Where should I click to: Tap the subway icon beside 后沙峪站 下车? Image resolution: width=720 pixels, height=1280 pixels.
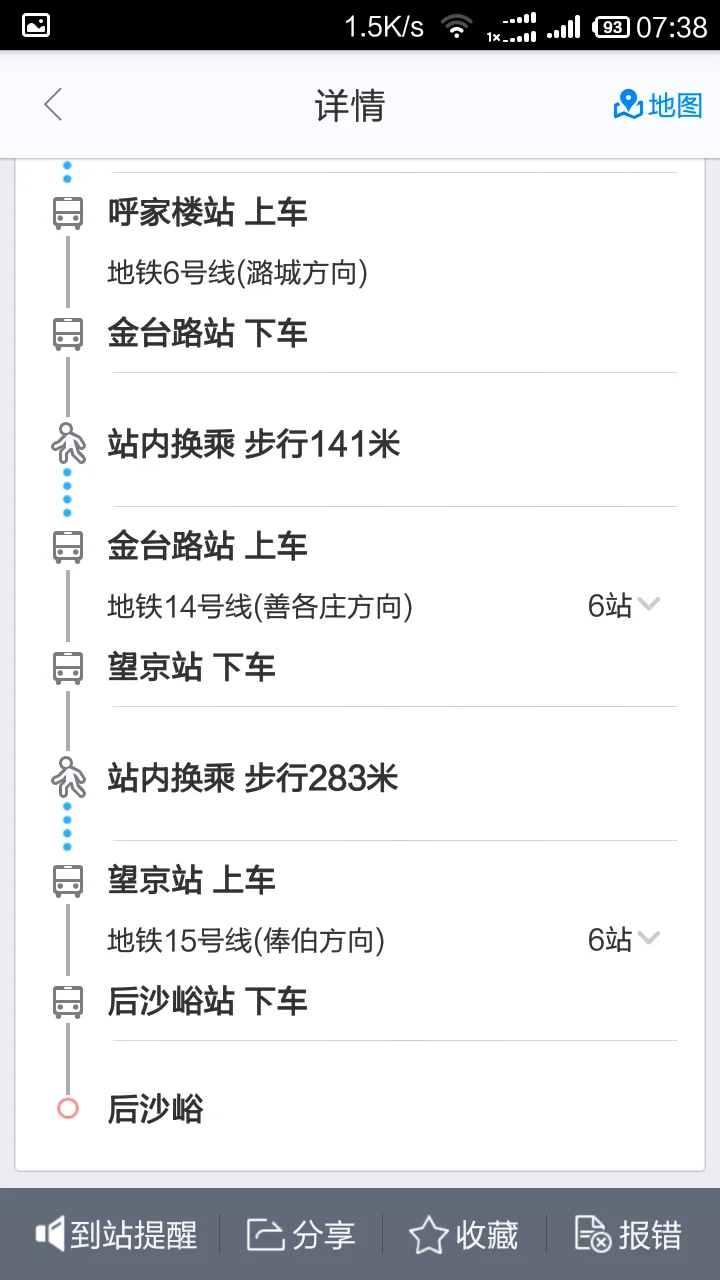[x=66, y=1002]
